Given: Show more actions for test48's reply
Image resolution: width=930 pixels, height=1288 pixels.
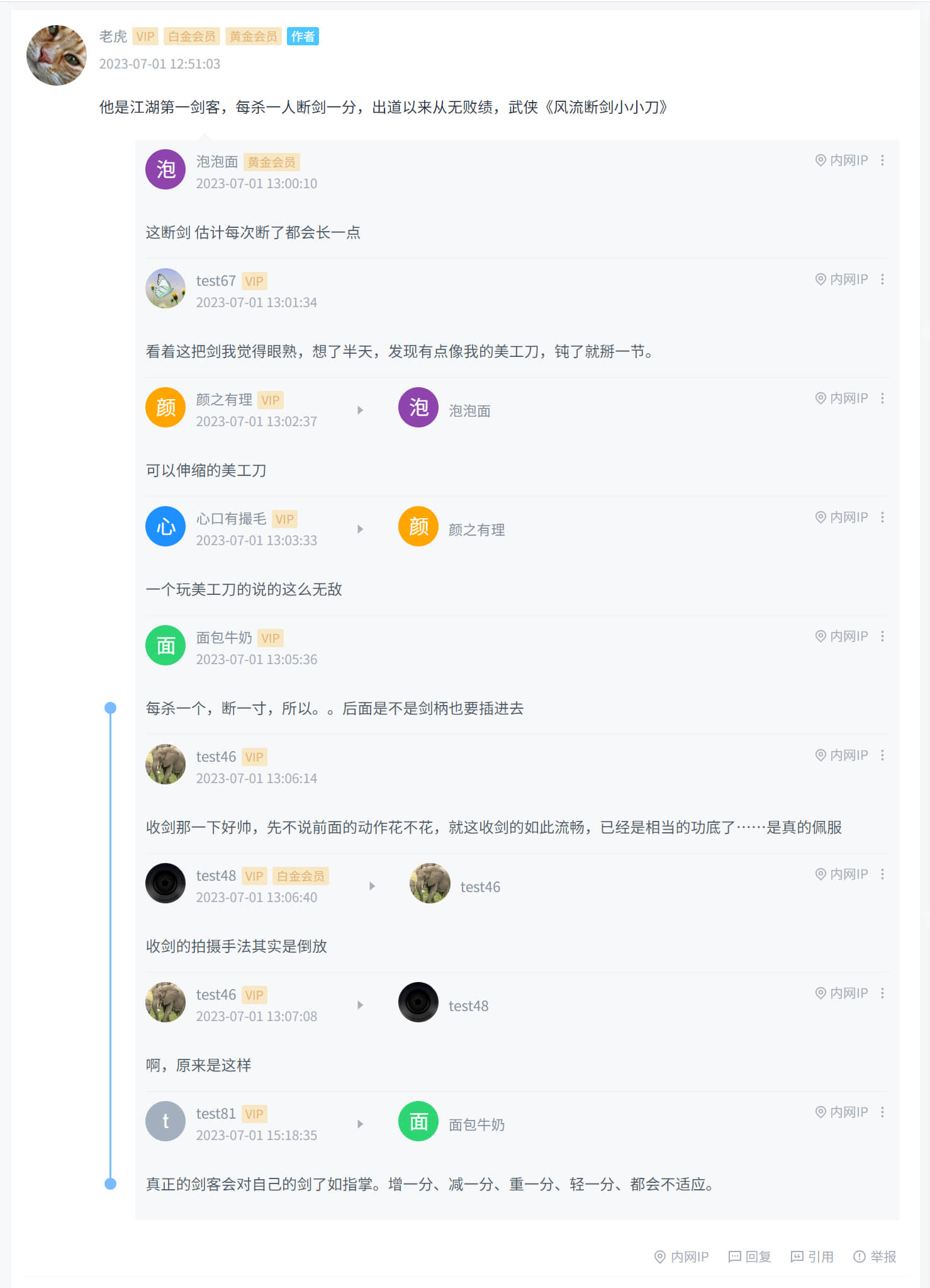Looking at the screenshot, I should [x=882, y=874].
